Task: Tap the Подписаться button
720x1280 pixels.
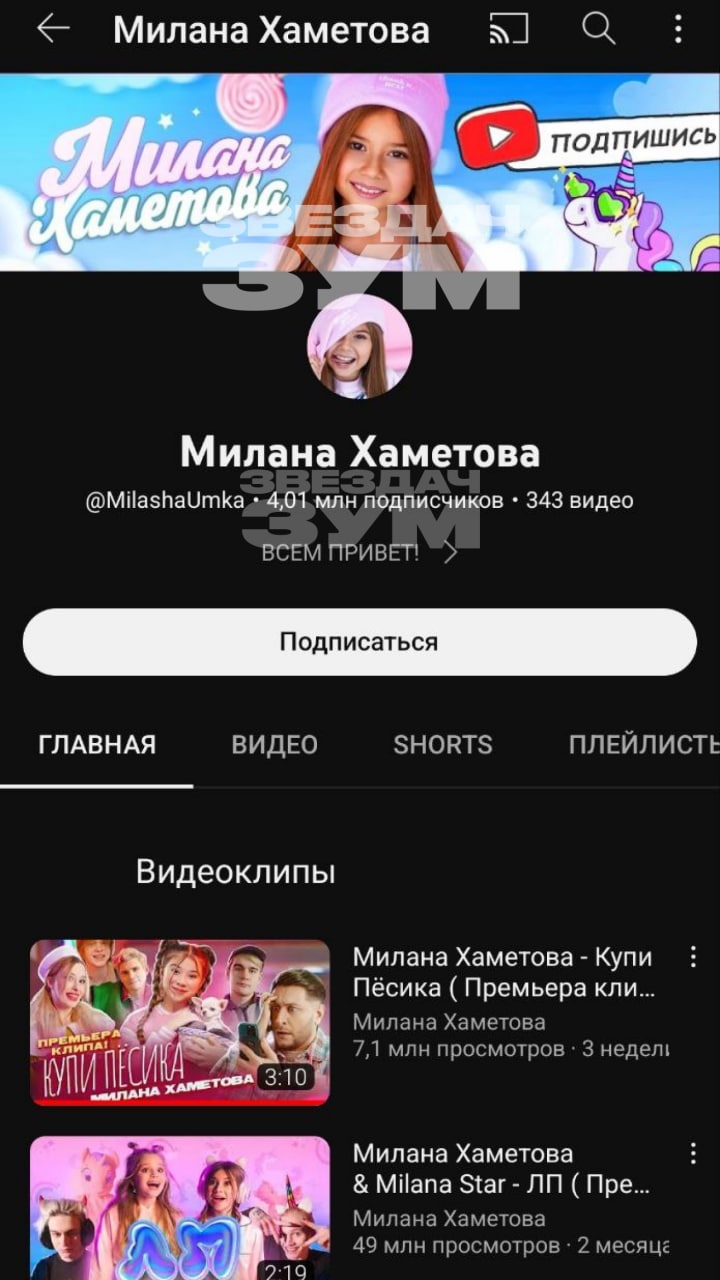Action: pyautogui.click(x=360, y=642)
